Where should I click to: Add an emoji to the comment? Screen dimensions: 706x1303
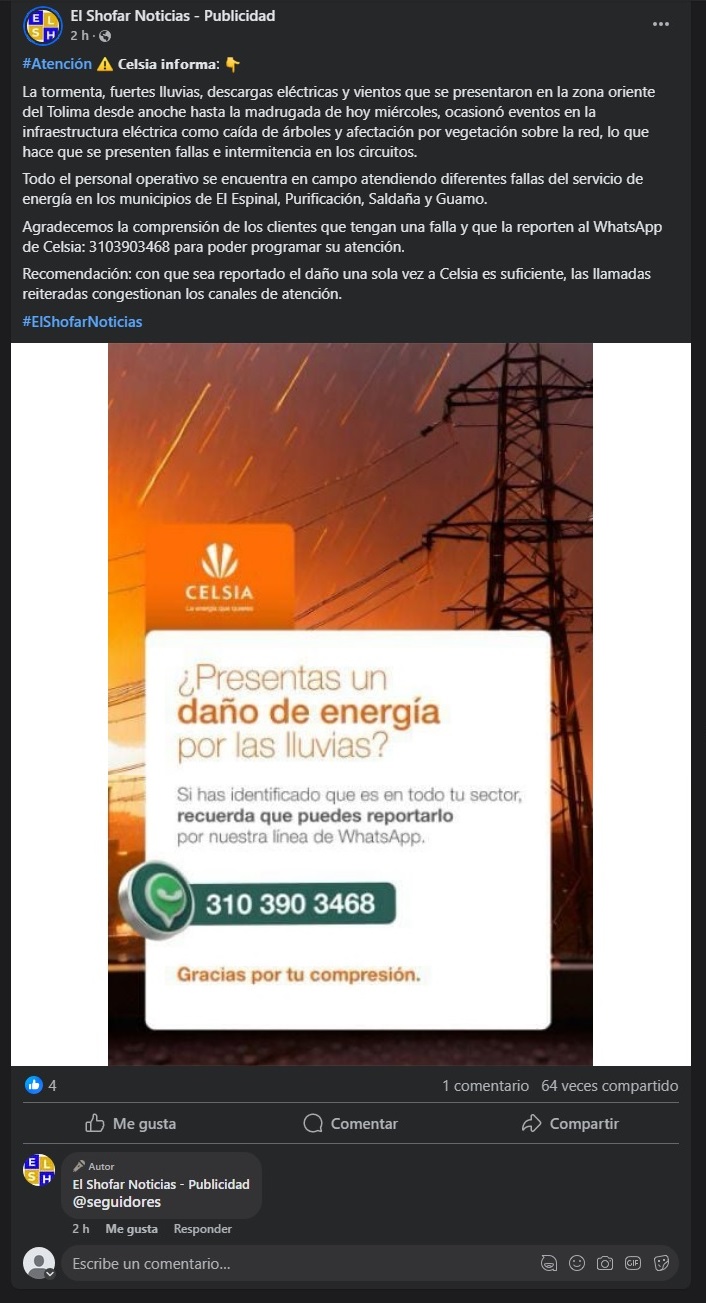pyautogui.click(x=577, y=1263)
